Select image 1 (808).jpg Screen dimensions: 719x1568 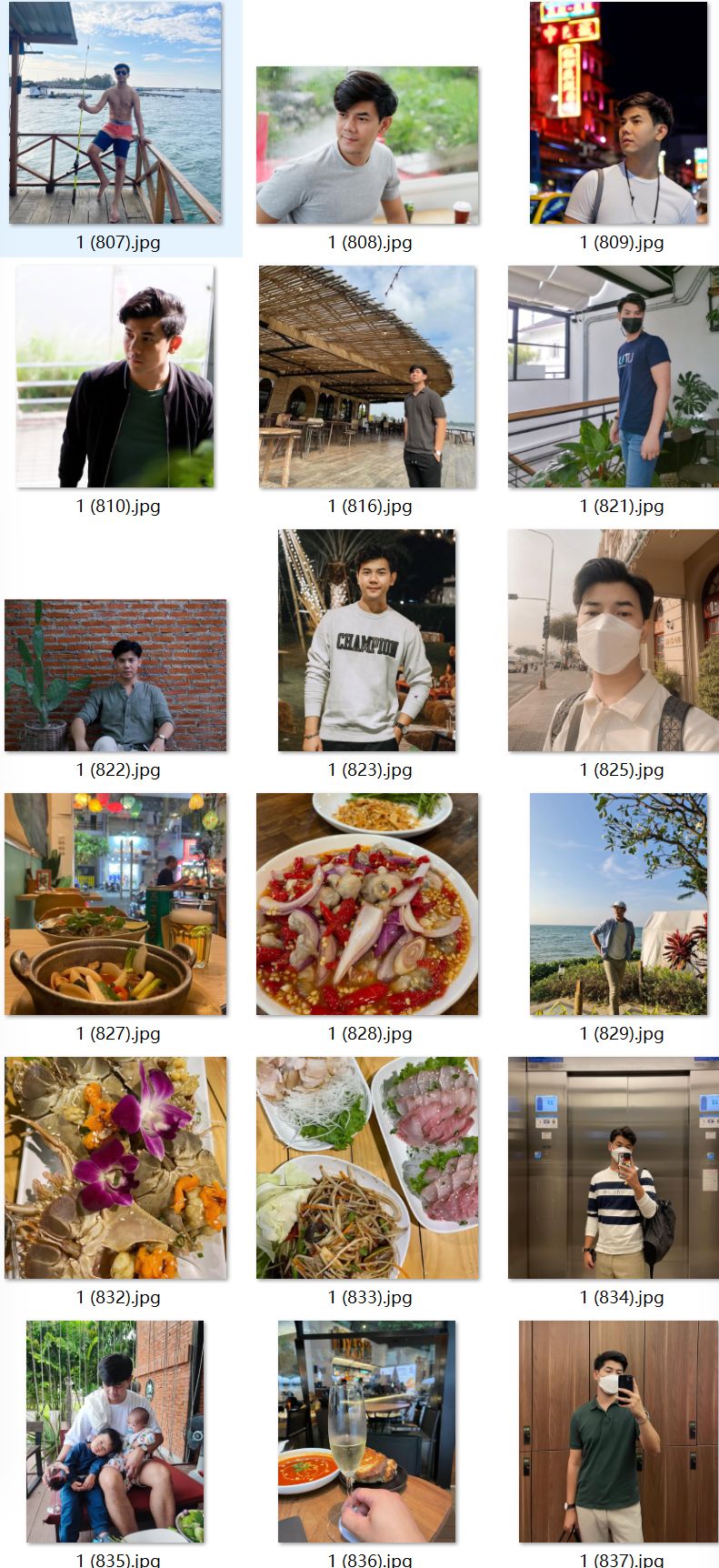[x=367, y=146]
